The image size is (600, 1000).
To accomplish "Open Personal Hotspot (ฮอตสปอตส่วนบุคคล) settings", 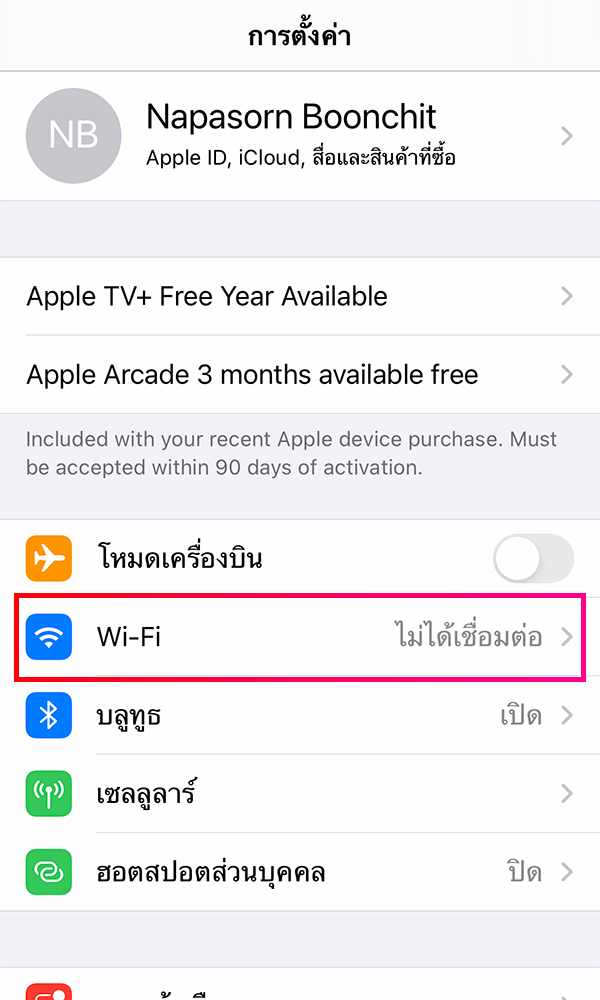I will 300,872.
